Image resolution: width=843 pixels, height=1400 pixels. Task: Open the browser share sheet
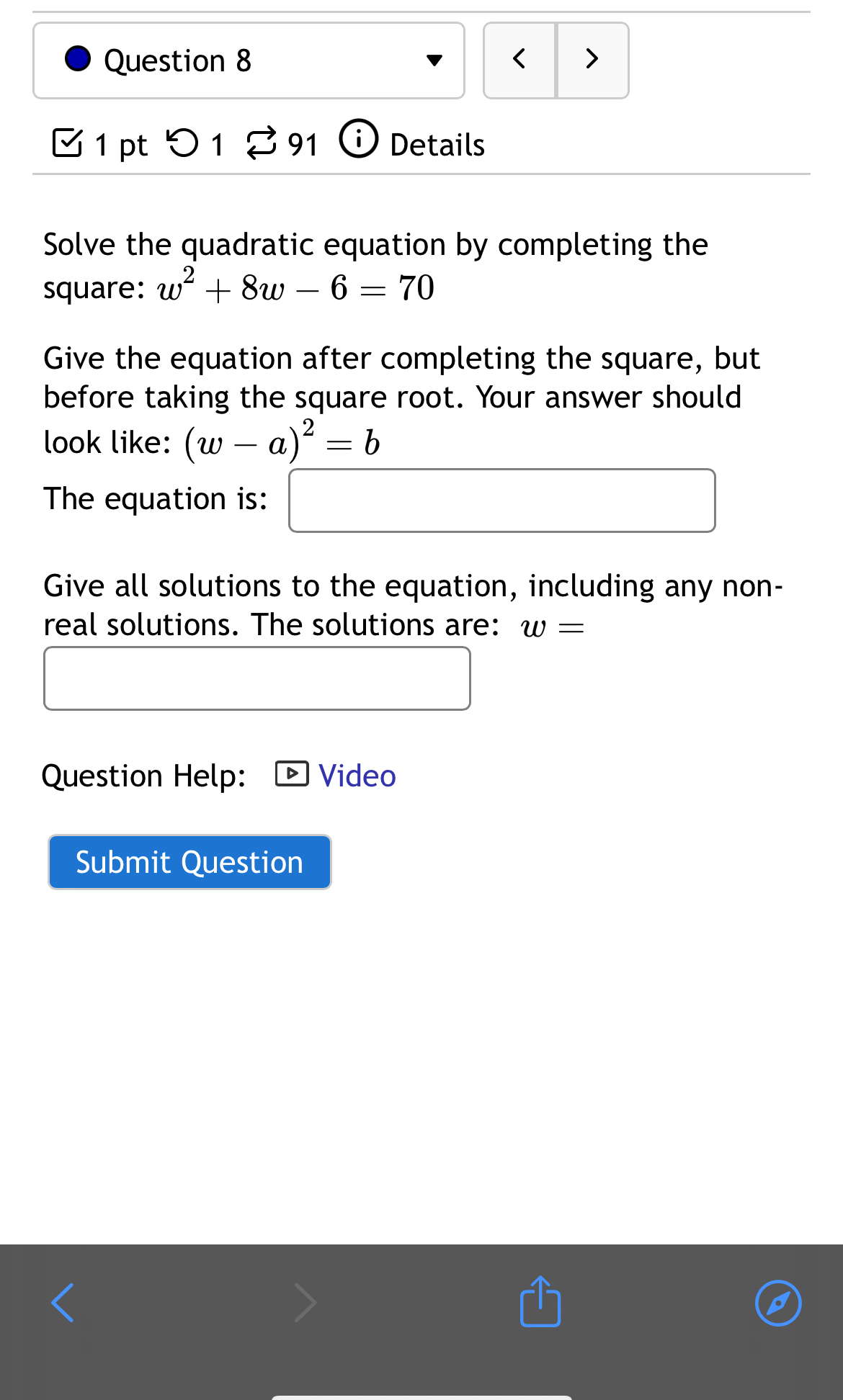click(x=540, y=1301)
